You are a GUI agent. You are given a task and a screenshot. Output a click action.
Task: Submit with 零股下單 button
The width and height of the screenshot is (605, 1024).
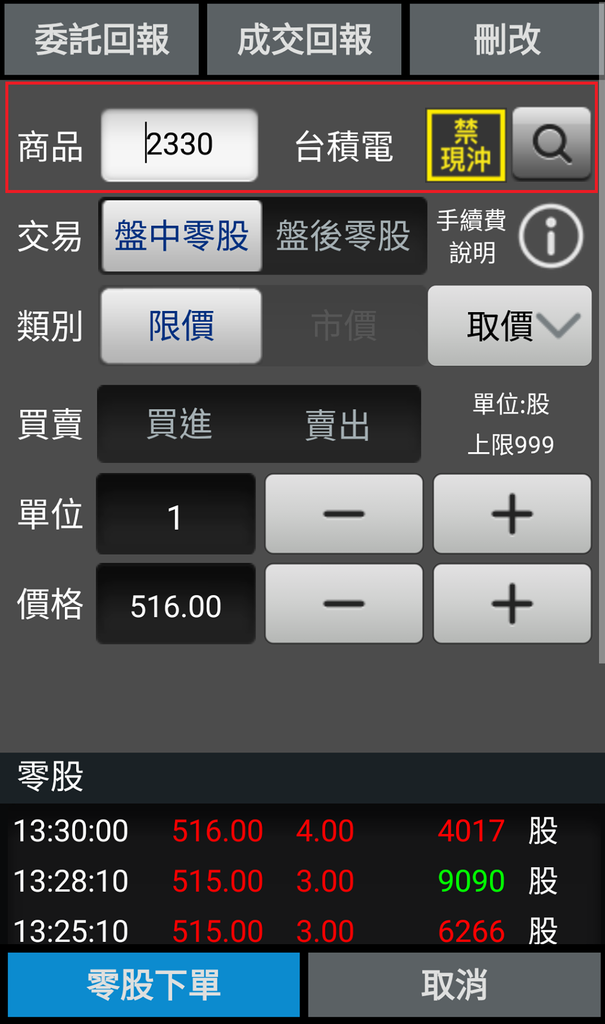(153, 985)
